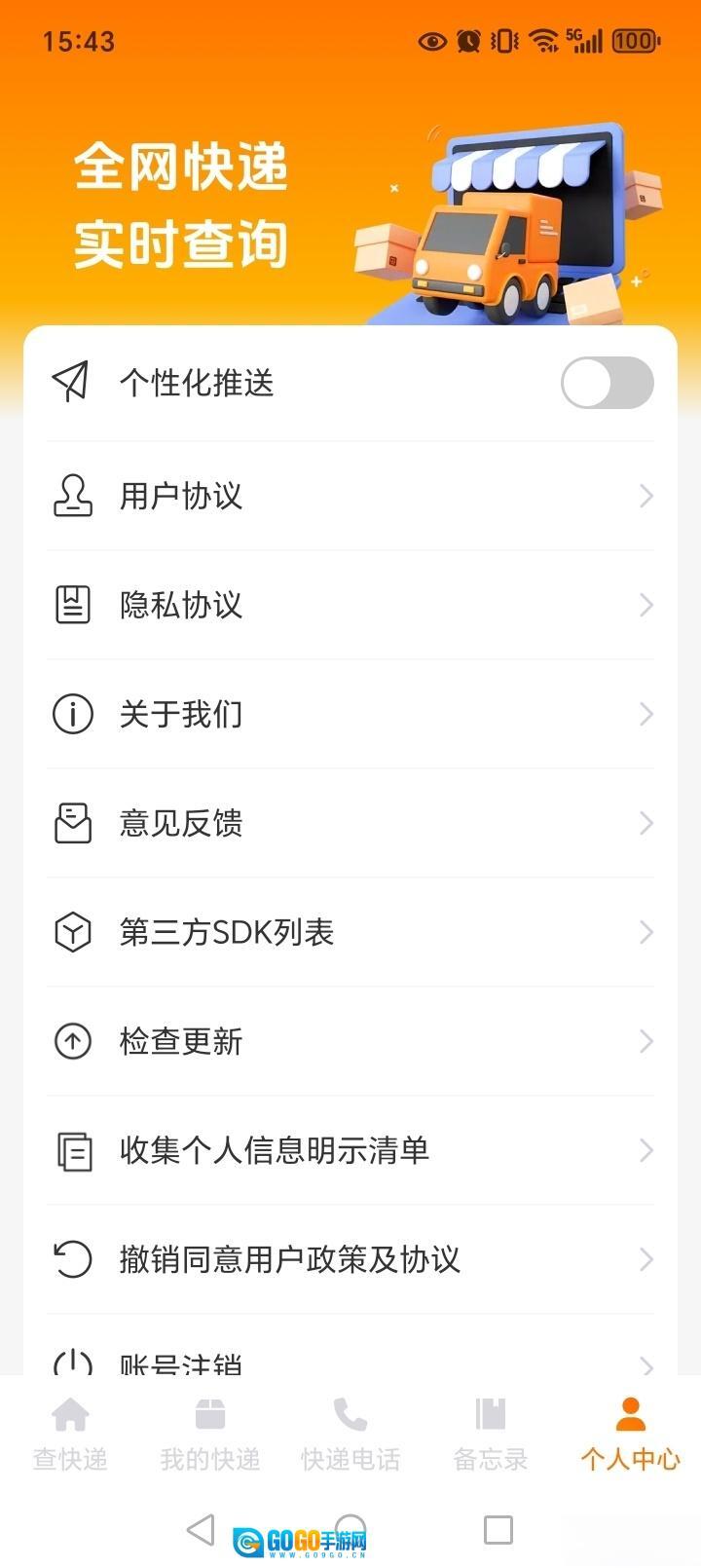Viewport: 701px width, 1568px height.
Task: Go to the 快递电话 tab
Action: tap(350, 1433)
